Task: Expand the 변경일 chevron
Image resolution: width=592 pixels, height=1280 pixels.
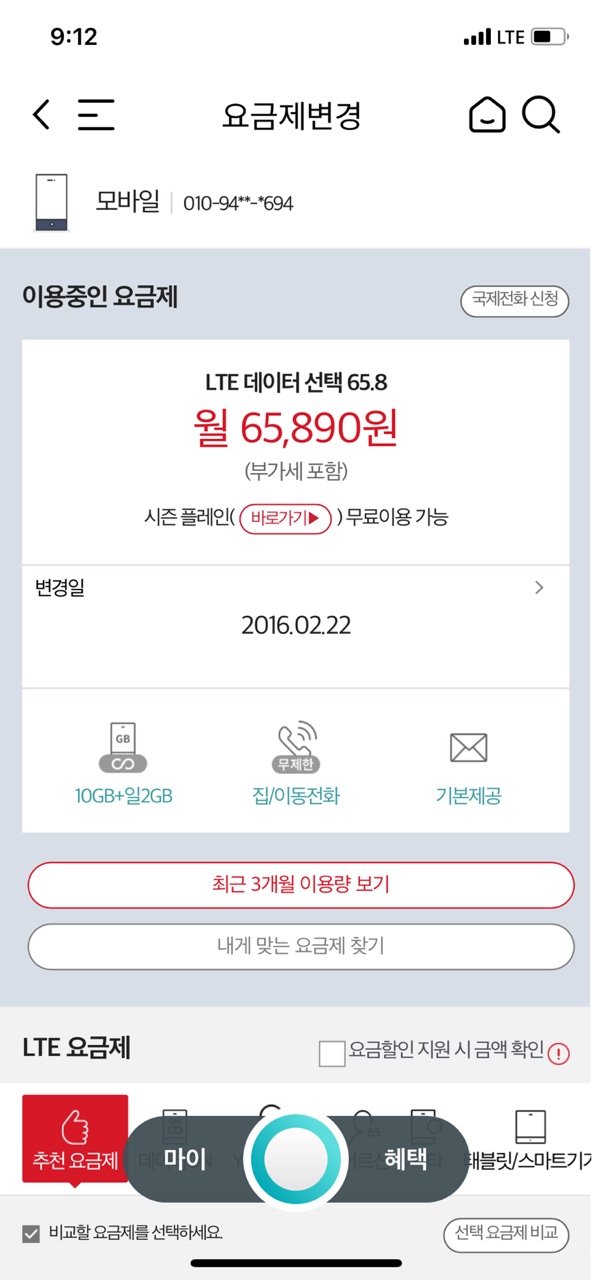Action: (540, 587)
